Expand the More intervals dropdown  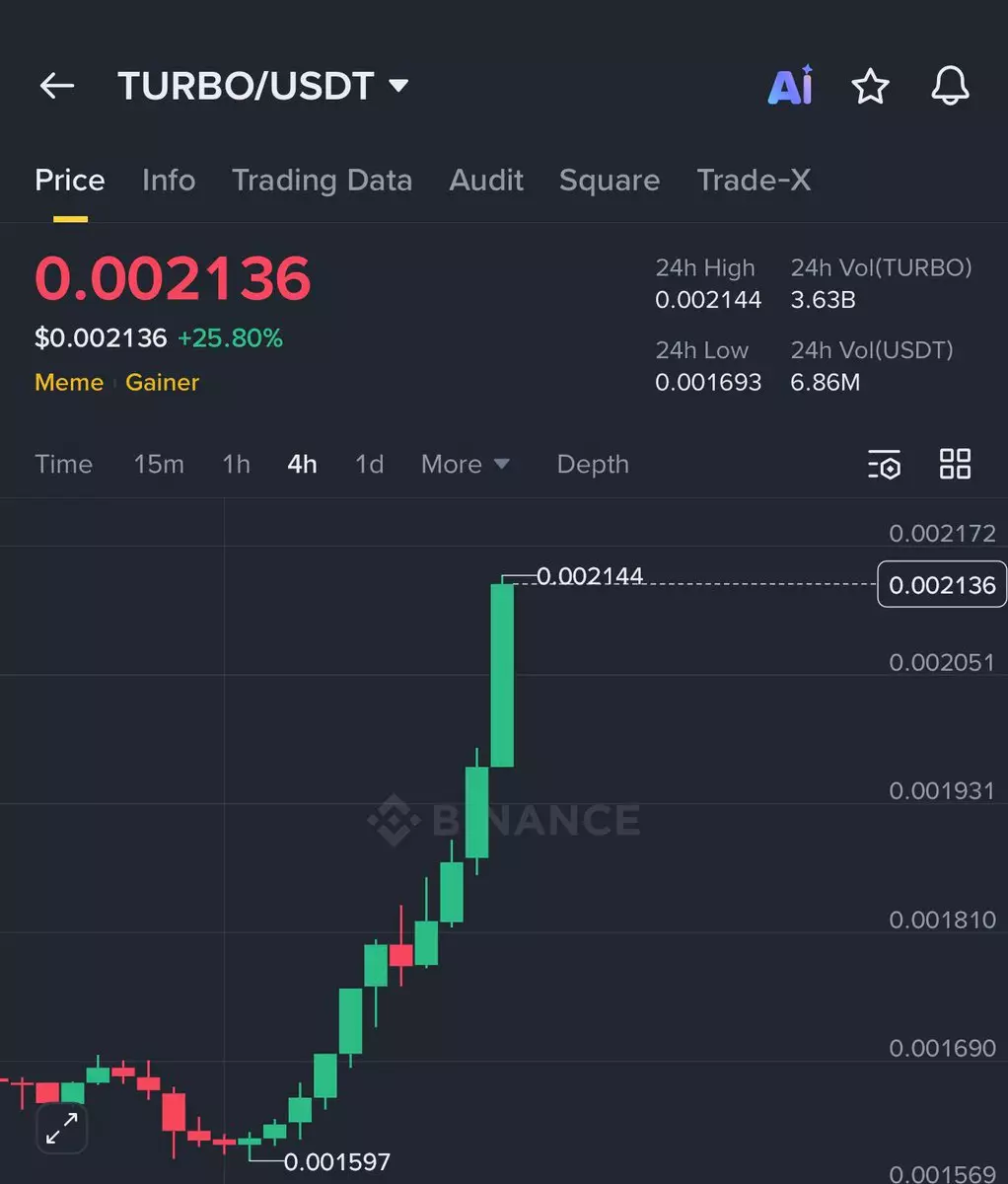(465, 464)
